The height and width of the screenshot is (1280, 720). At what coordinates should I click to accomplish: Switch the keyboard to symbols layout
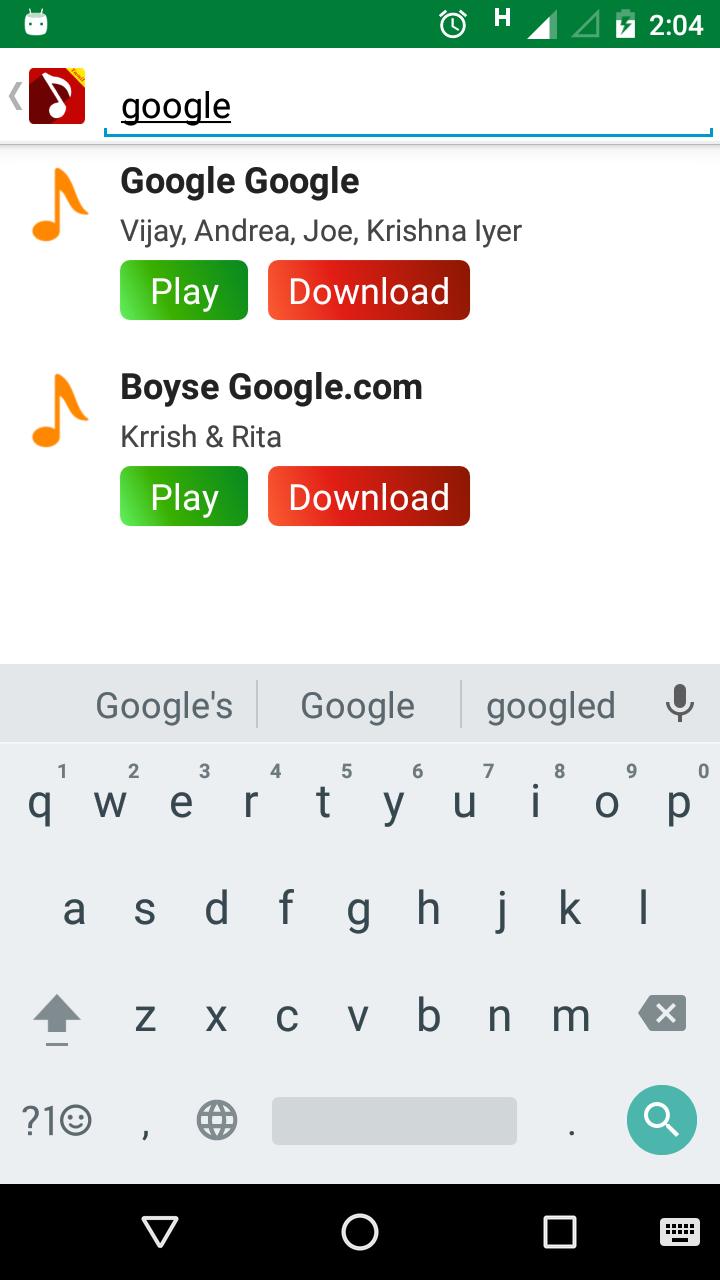point(56,1120)
